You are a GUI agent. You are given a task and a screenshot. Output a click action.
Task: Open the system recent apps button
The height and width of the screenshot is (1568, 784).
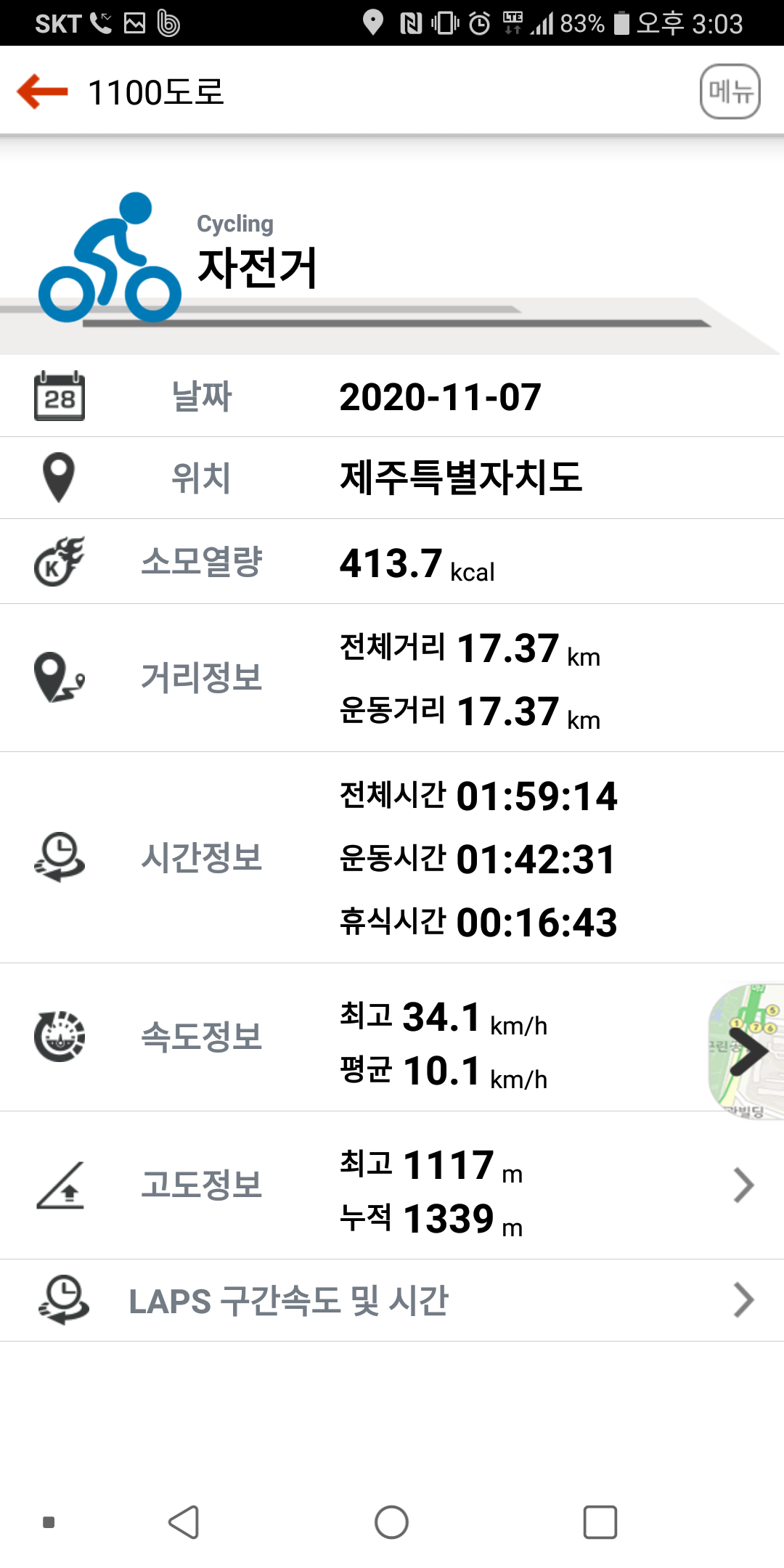click(x=600, y=1522)
